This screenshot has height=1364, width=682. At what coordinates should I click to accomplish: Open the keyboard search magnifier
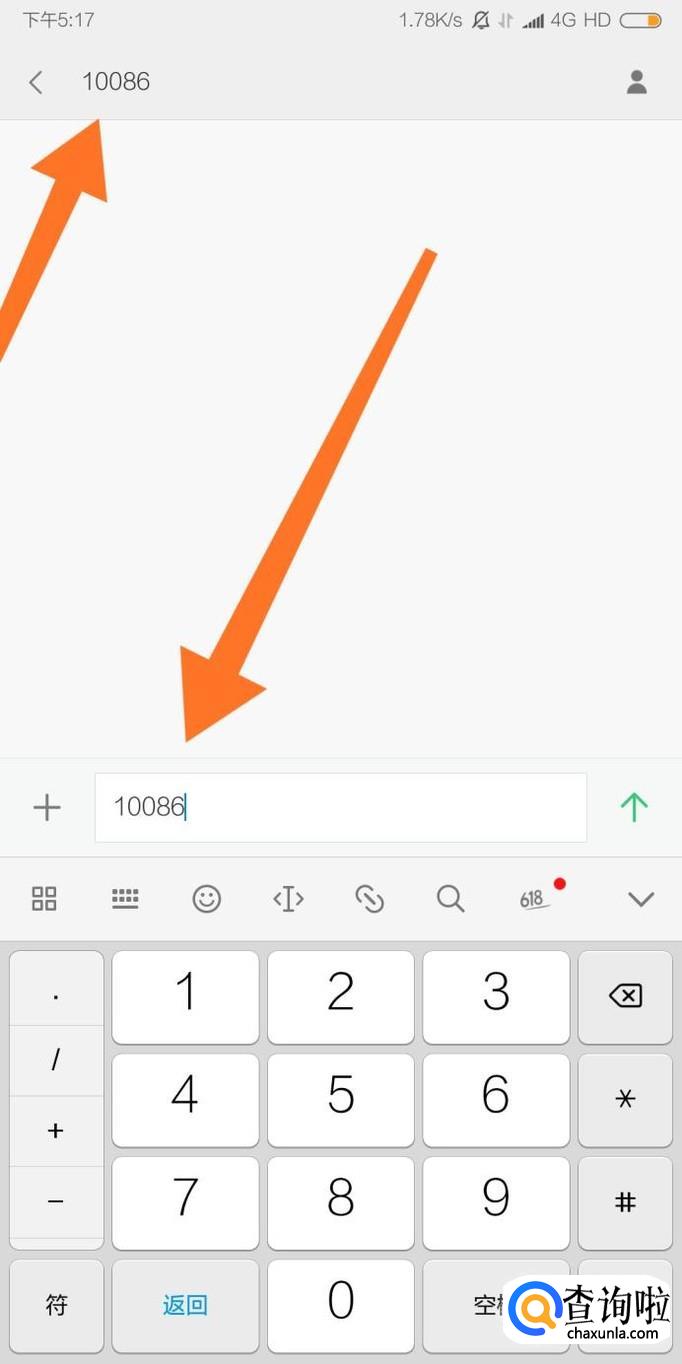click(451, 899)
